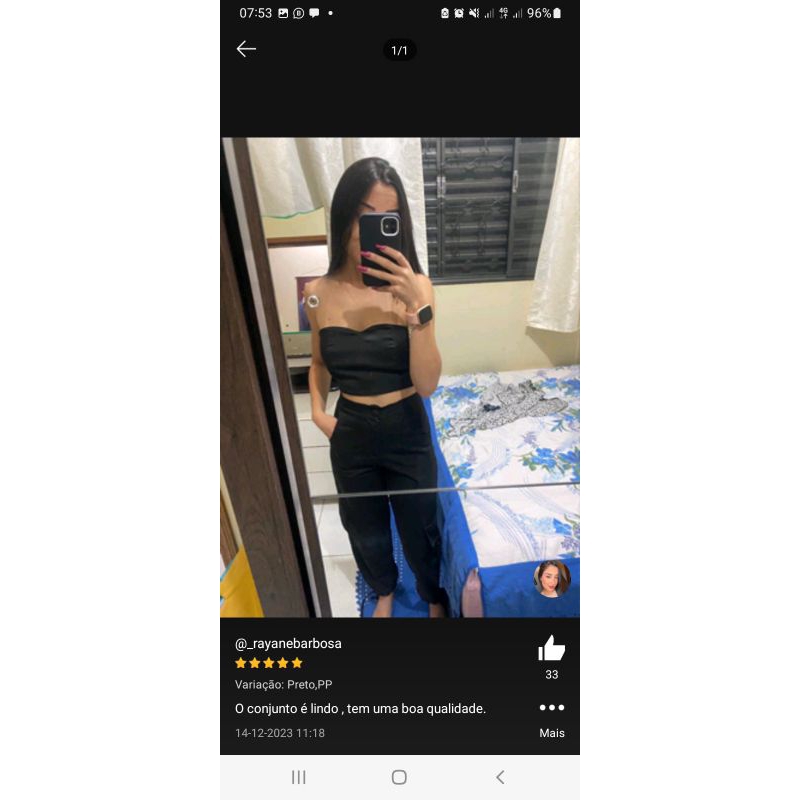Go to the home screen

click(399, 777)
